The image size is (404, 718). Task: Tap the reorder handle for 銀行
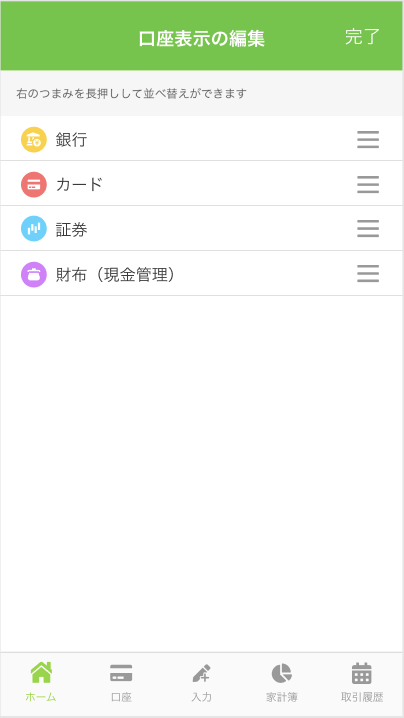(x=368, y=139)
